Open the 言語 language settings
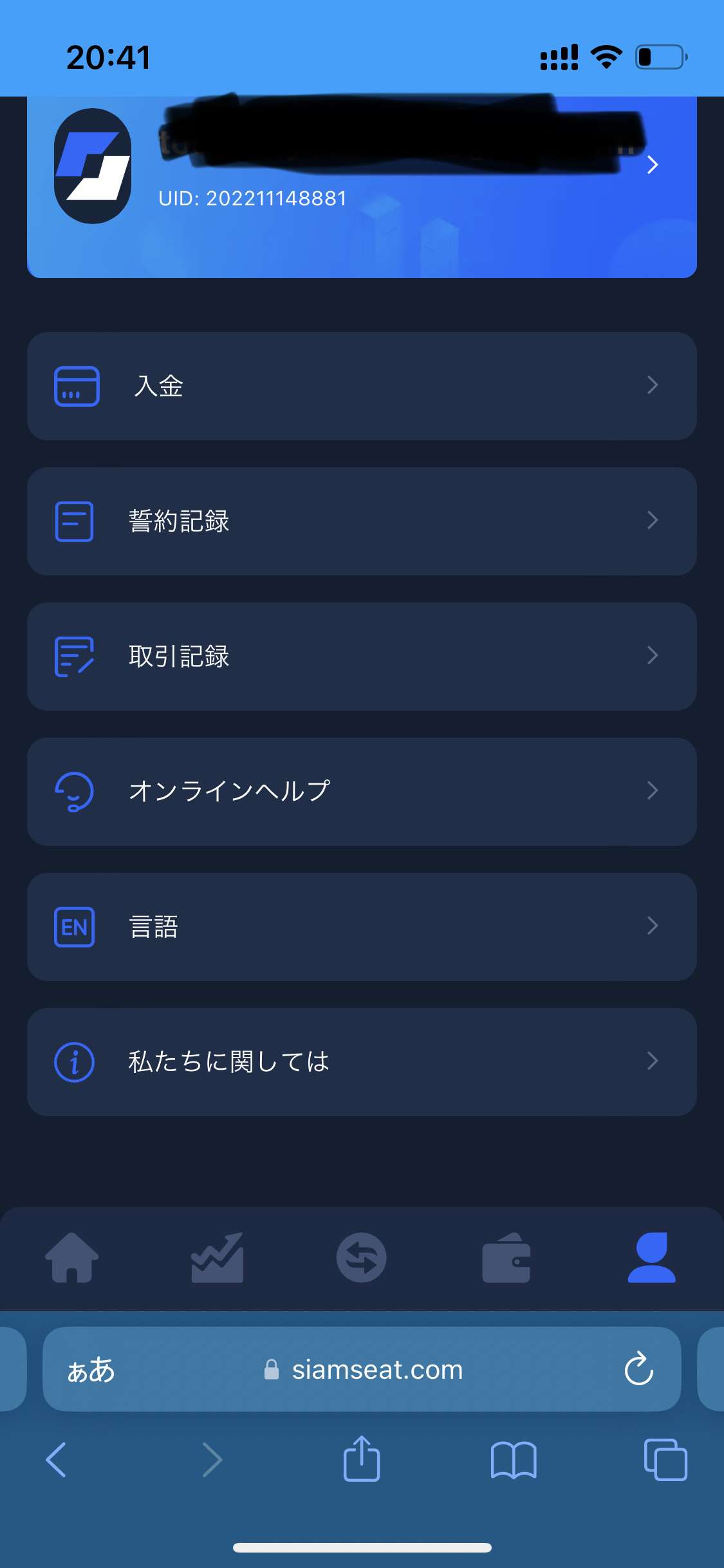The image size is (724, 1568). pyautogui.click(x=362, y=927)
